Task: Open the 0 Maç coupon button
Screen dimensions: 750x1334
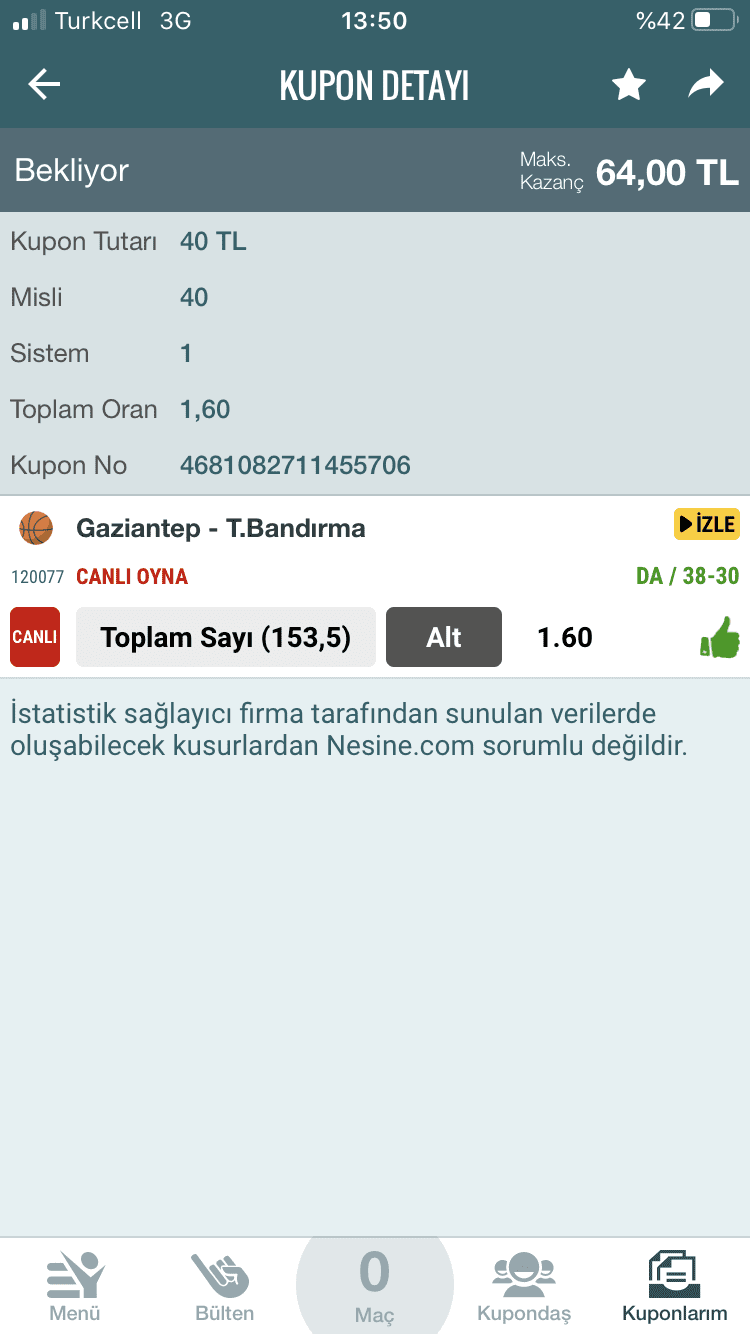Action: pos(374,1286)
